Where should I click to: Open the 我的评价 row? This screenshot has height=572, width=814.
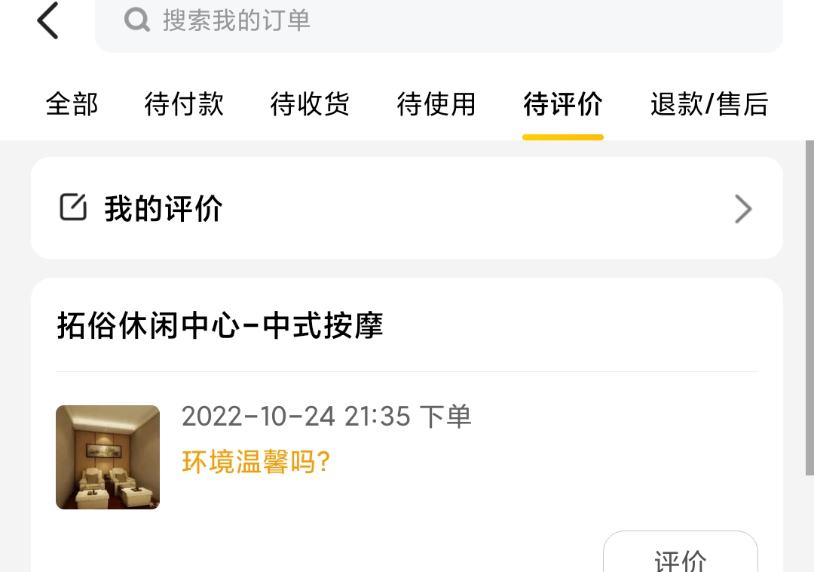click(x=406, y=208)
